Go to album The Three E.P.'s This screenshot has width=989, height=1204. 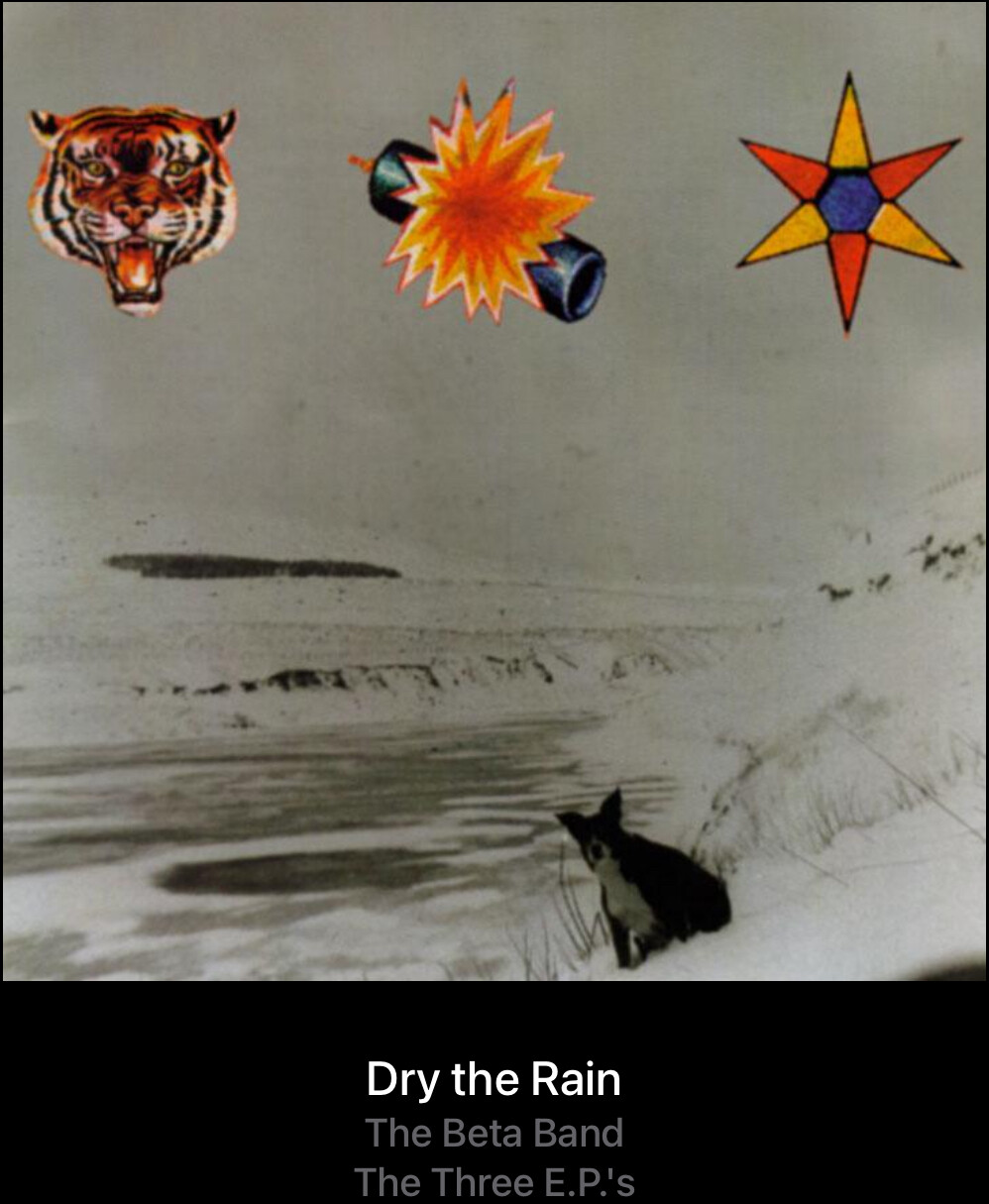494,1182
